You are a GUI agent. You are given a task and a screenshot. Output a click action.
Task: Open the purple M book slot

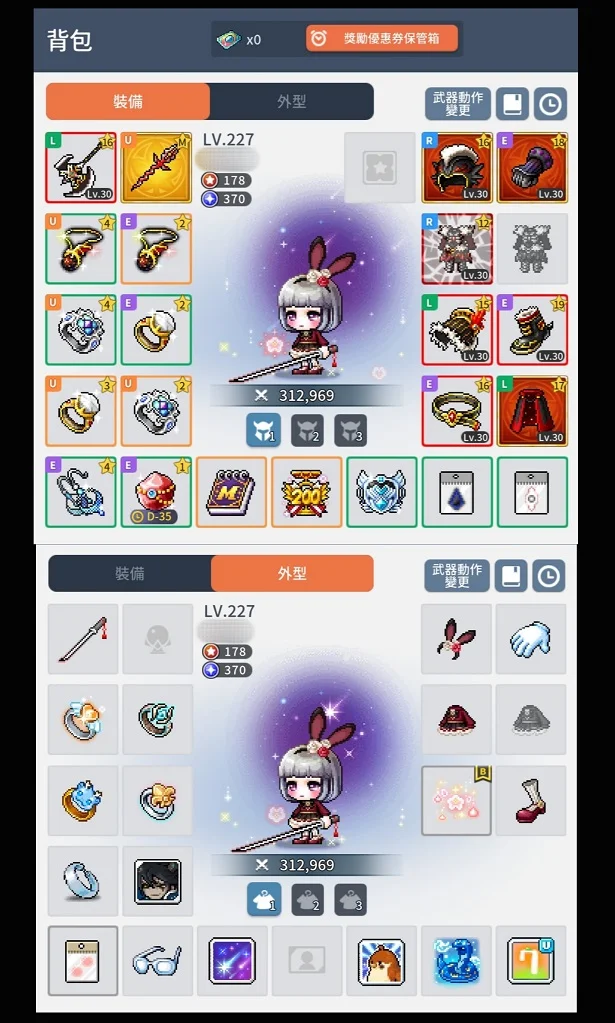coord(232,492)
